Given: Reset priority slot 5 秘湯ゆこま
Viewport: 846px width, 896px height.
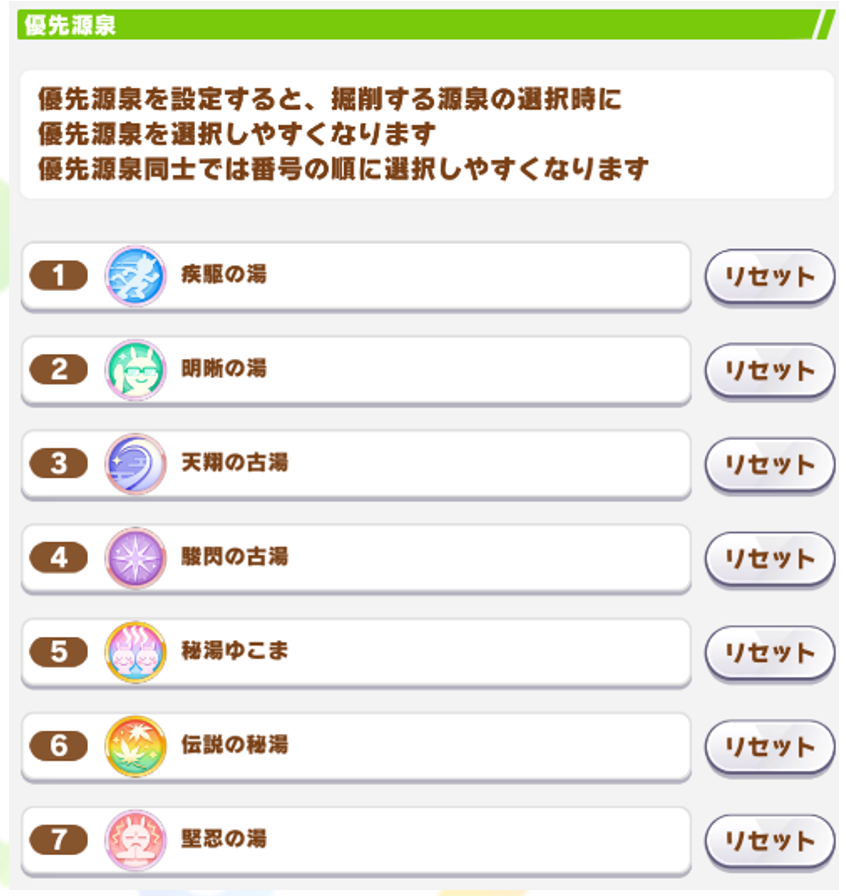Looking at the screenshot, I should point(769,653).
